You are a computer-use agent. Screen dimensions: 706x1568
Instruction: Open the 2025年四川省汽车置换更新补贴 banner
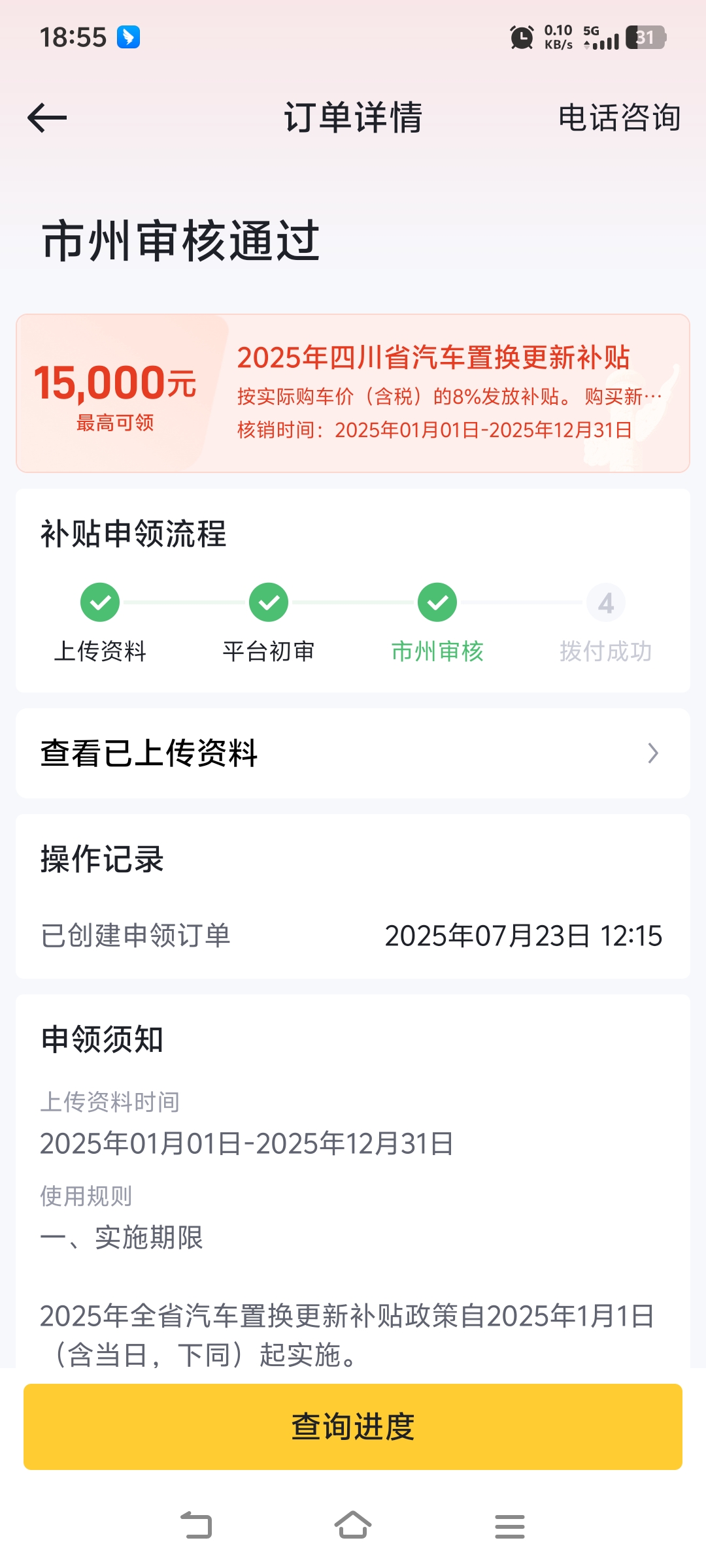point(353,393)
